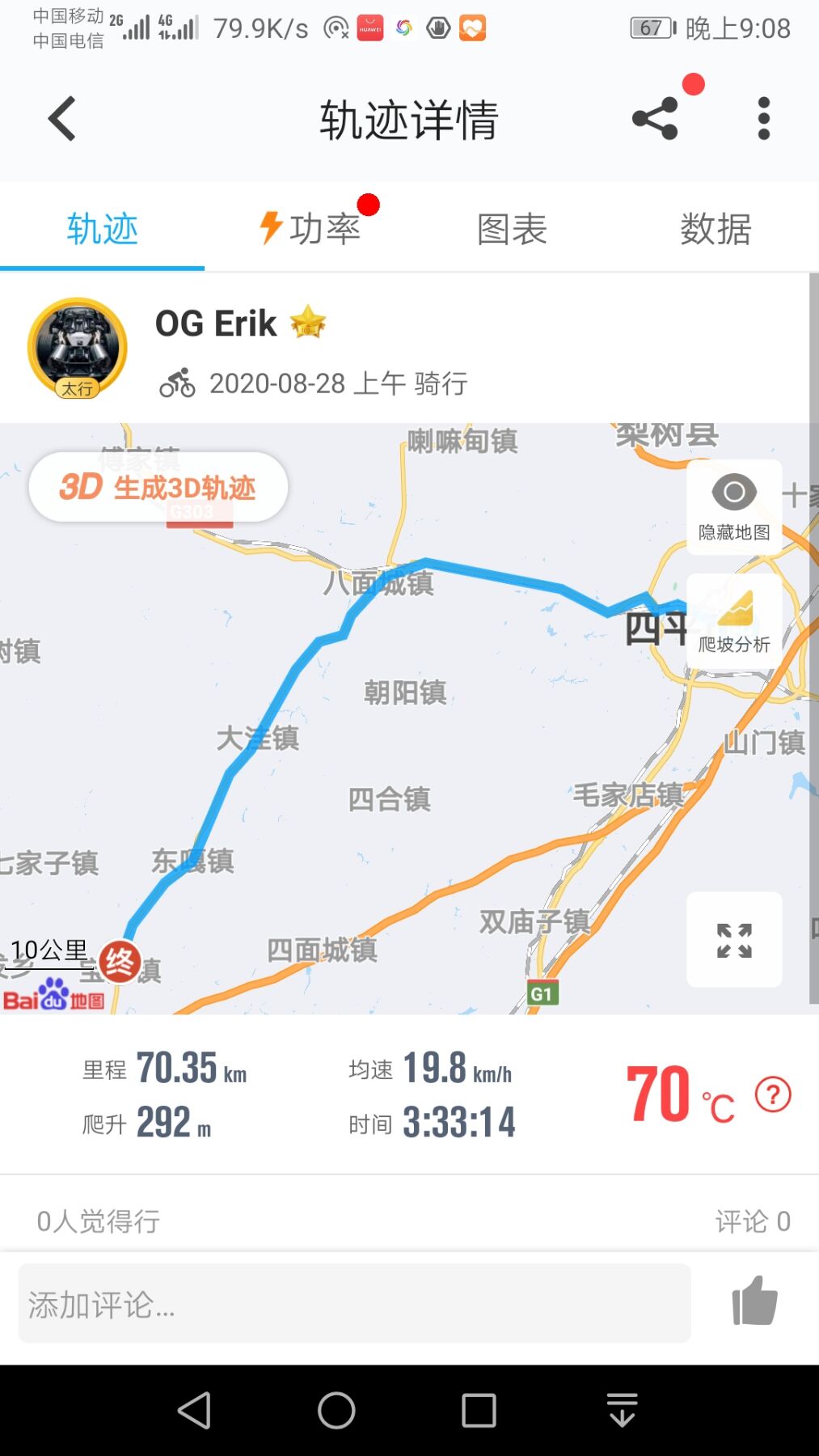This screenshot has width=819, height=1456.
Task: Switch to the 图表 tab
Action: coord(512,229)
